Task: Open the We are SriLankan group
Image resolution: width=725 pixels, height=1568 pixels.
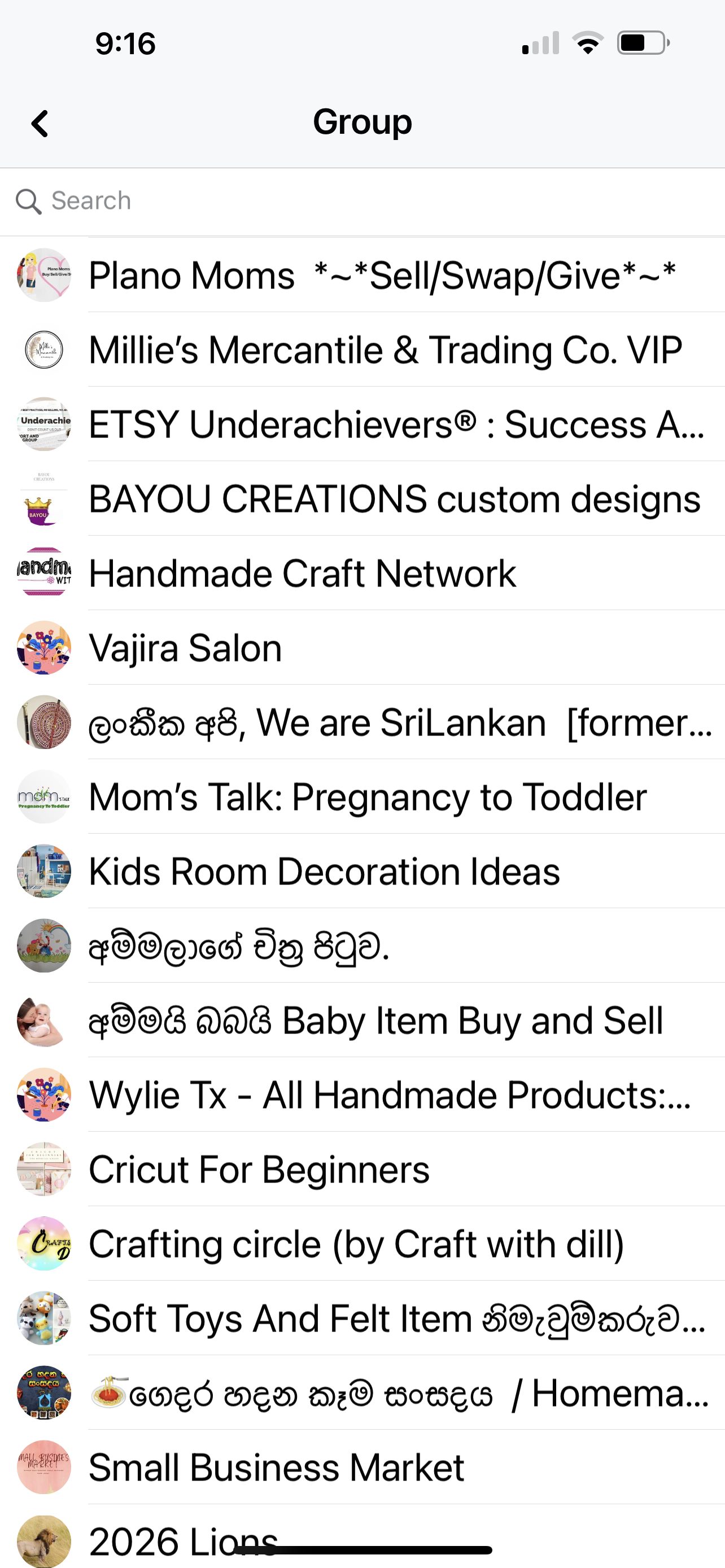Action: tap(400, 723)
